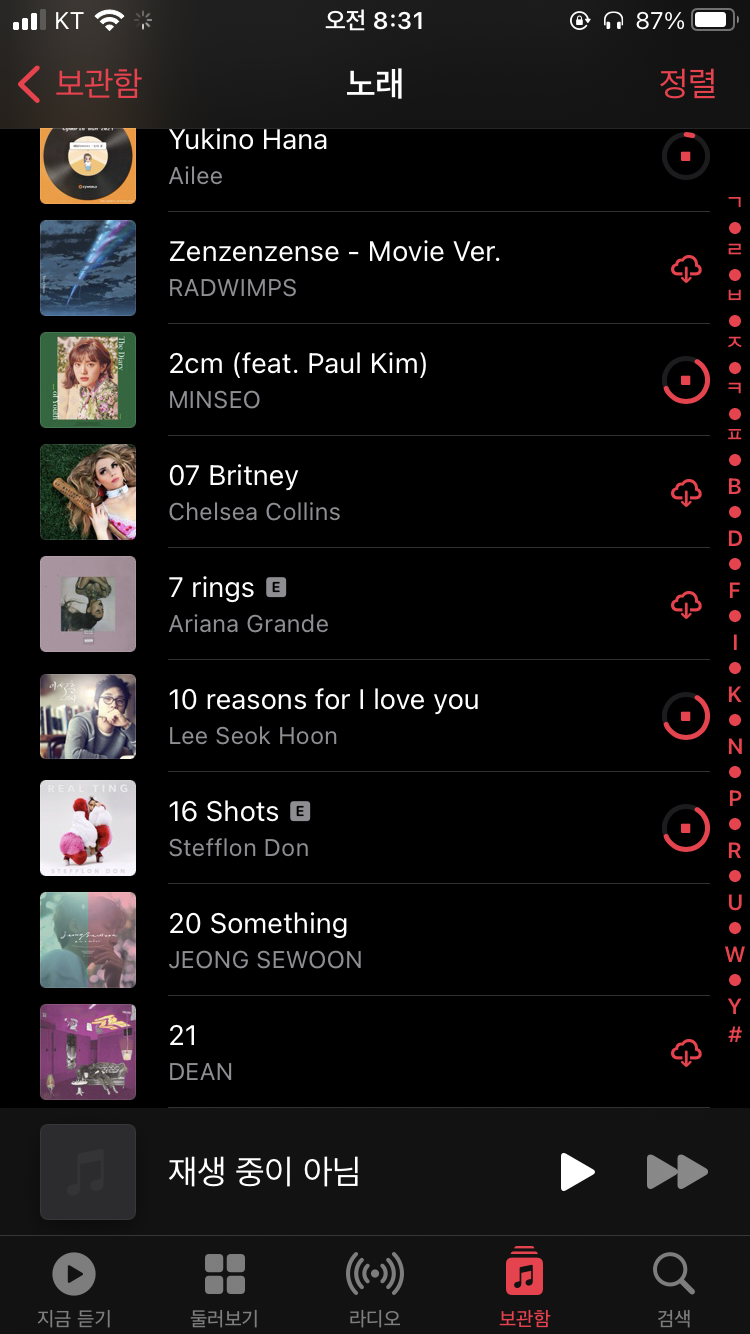
Task: Open the 재생 중이 아님 mini player
Action: [x=264, y=1172]
